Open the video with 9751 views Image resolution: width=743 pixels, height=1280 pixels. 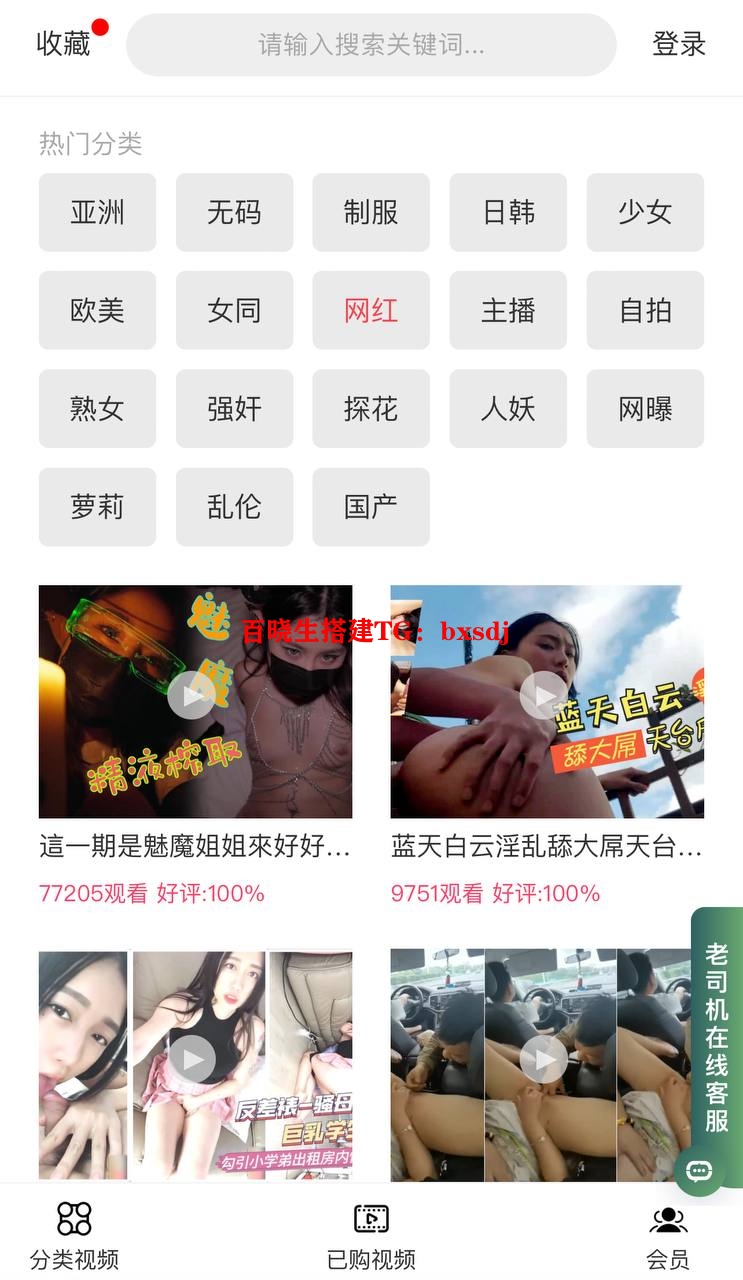tap(547, 701)
